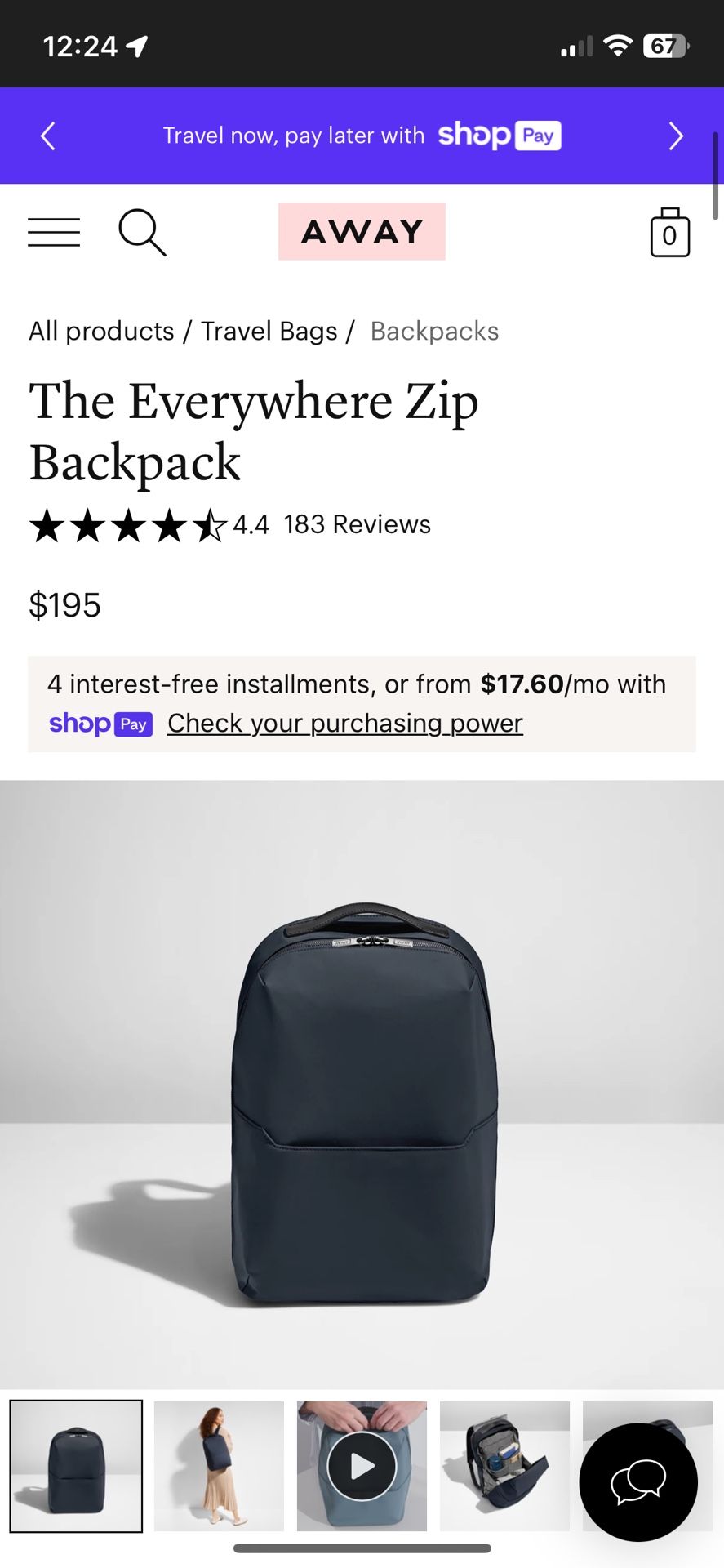Open the search magnifier

pos(142,232)
